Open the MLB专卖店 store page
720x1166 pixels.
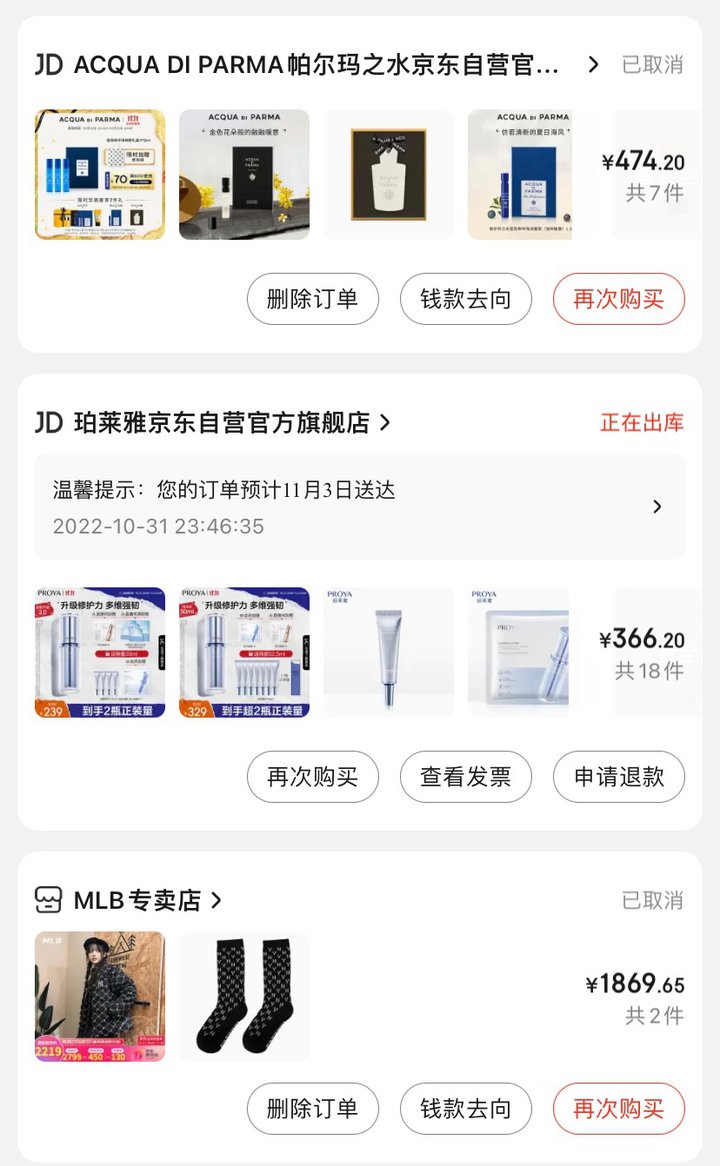(129, 901)
